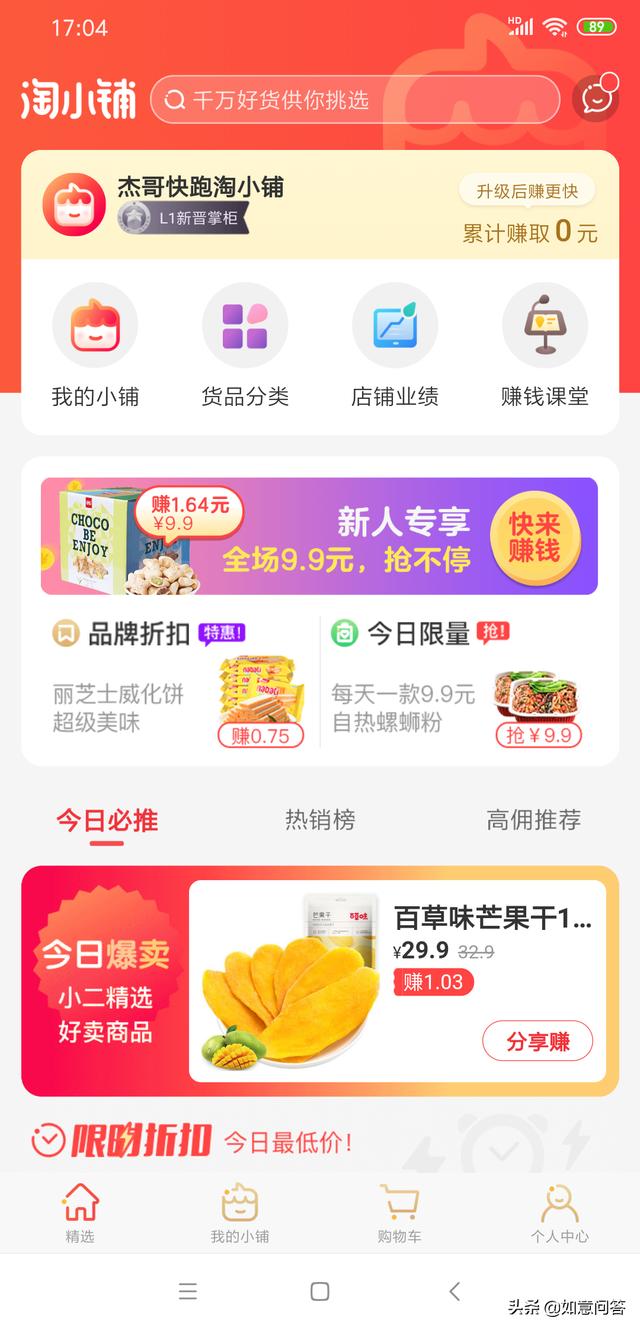The image size is (640, 1330).
Task: Open the message icon in top bar
Action: tap(595, 99)
